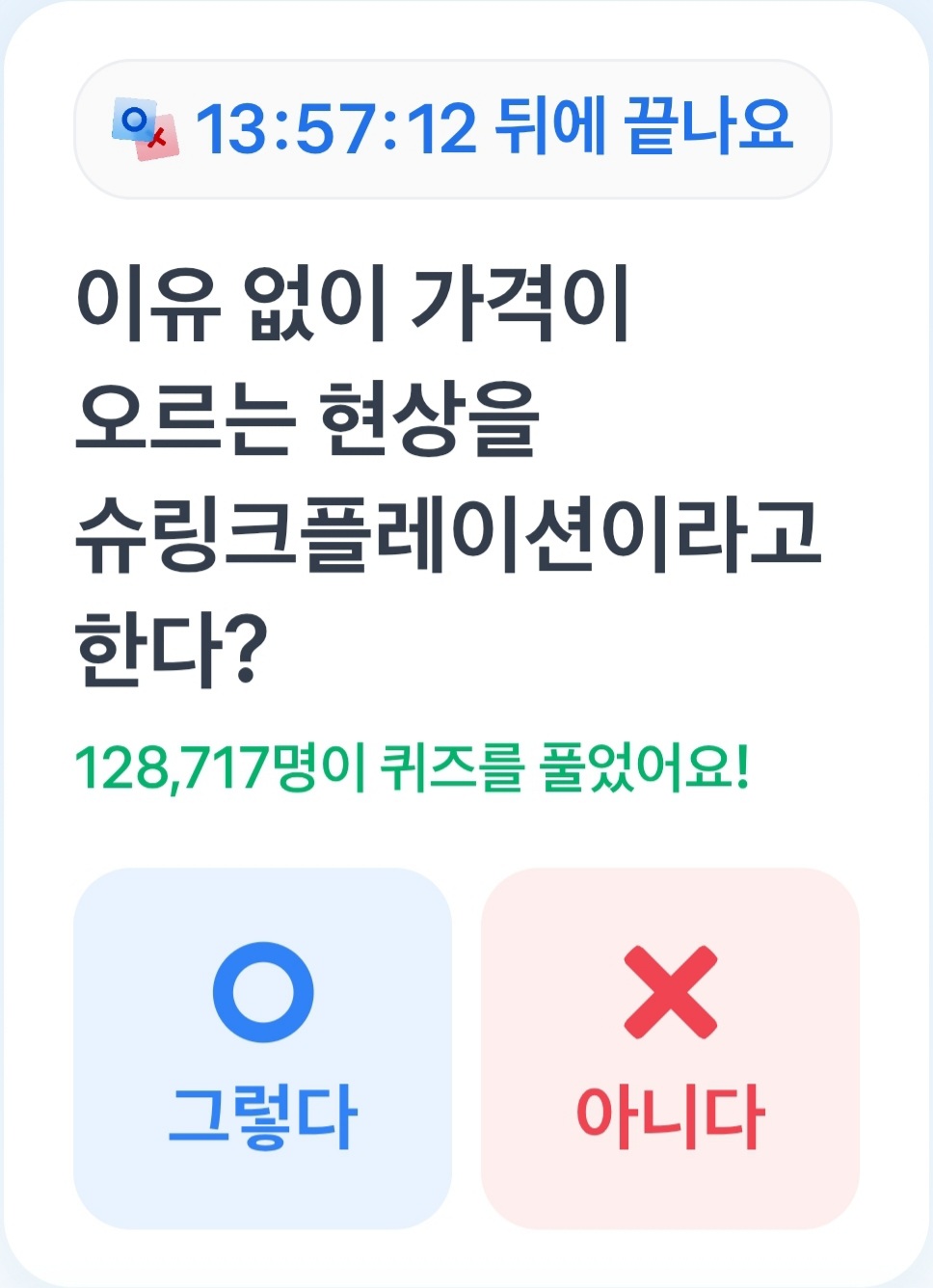Choose 아니다 (X) as the answer
933x1288 pixels.
coord(670,1048)
